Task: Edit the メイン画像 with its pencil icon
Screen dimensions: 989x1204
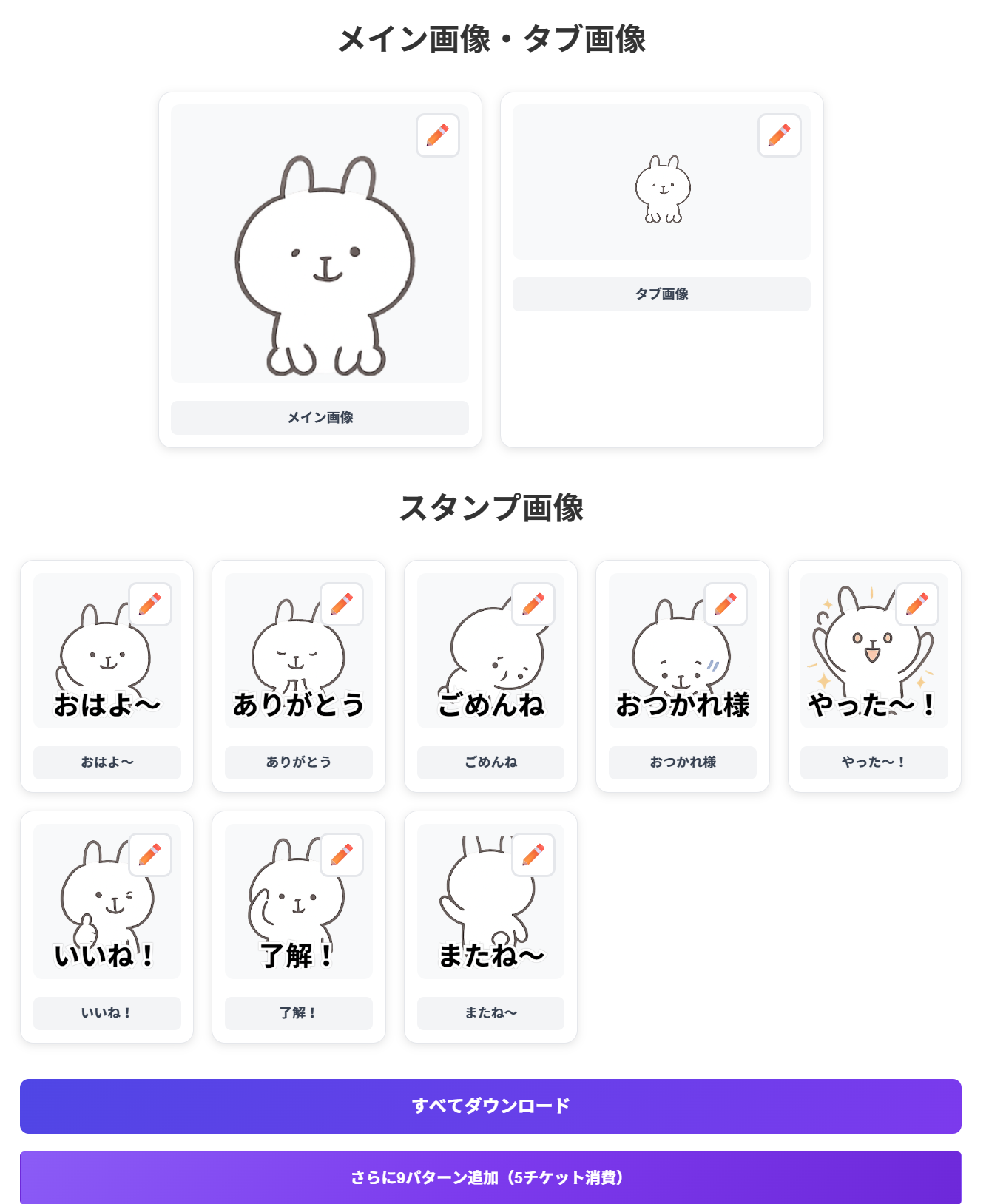Action: pyautogui.click(x=438, y=135)
